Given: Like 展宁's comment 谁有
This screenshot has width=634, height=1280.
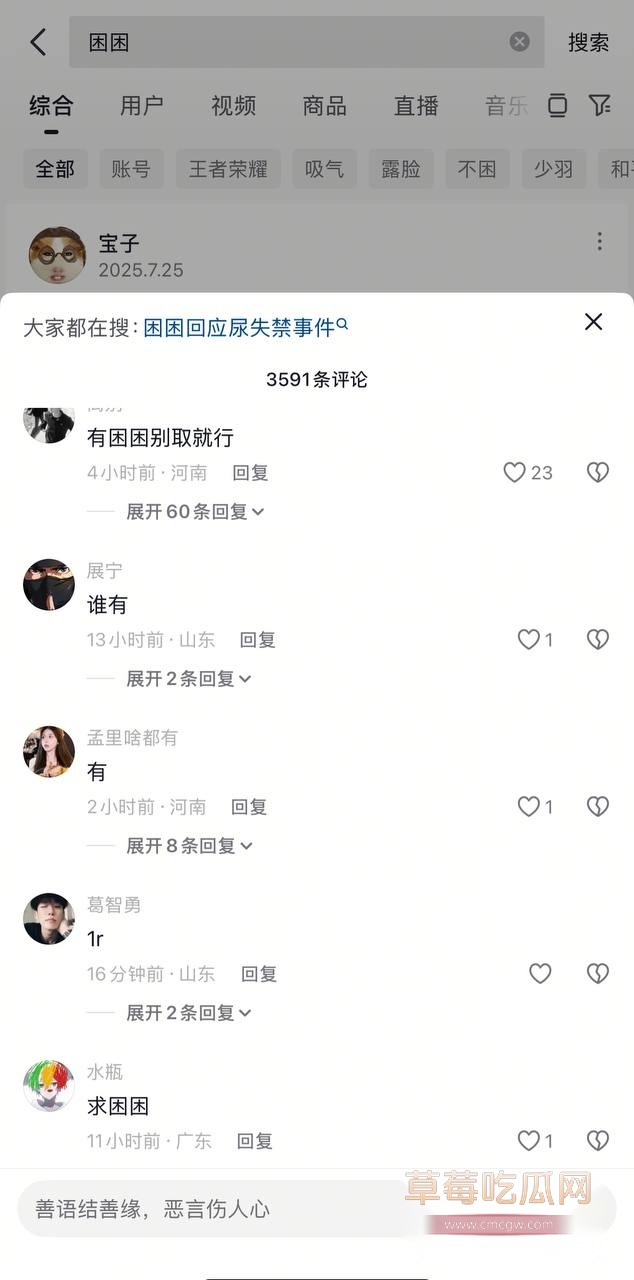Looking at the screenshot, I should point(529,640).
